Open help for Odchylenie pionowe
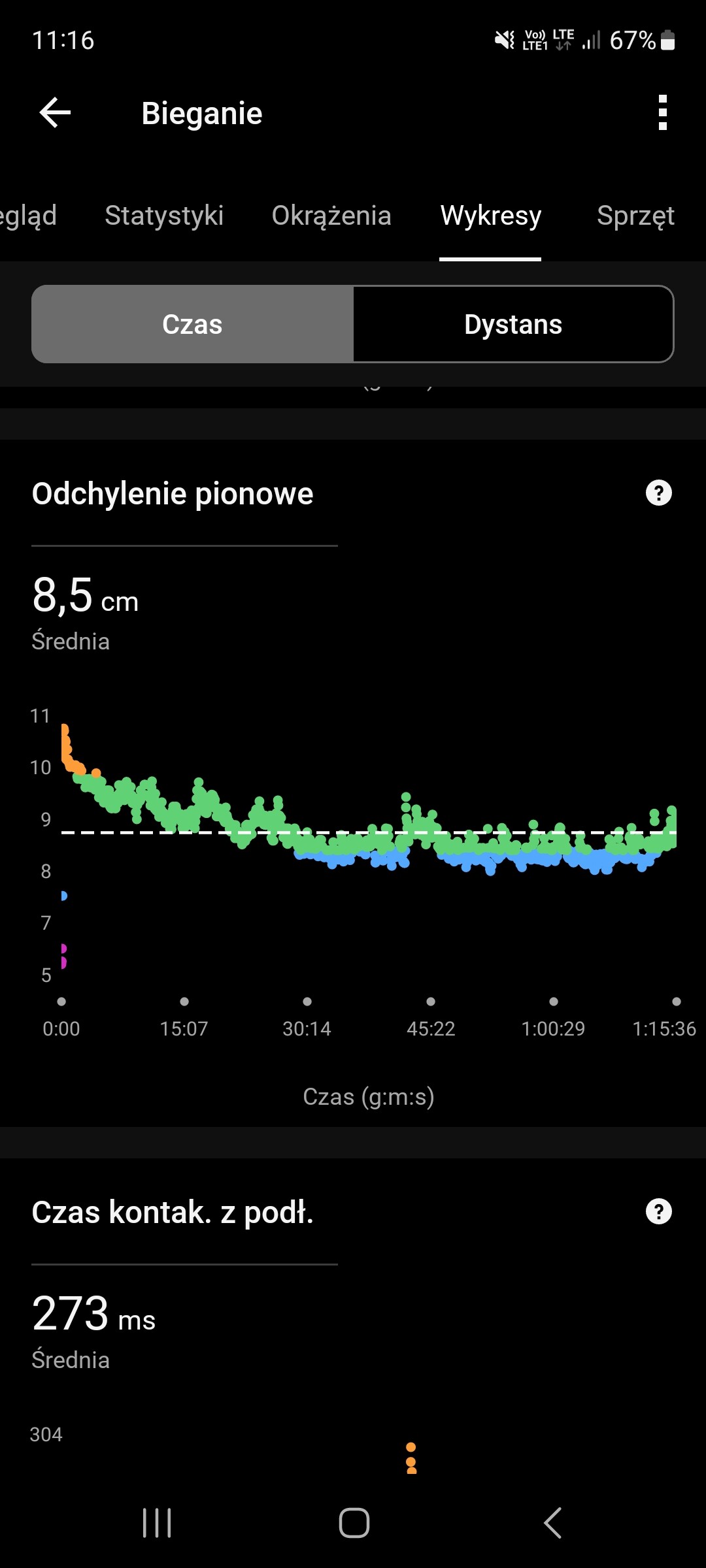 tap(658, 493)
